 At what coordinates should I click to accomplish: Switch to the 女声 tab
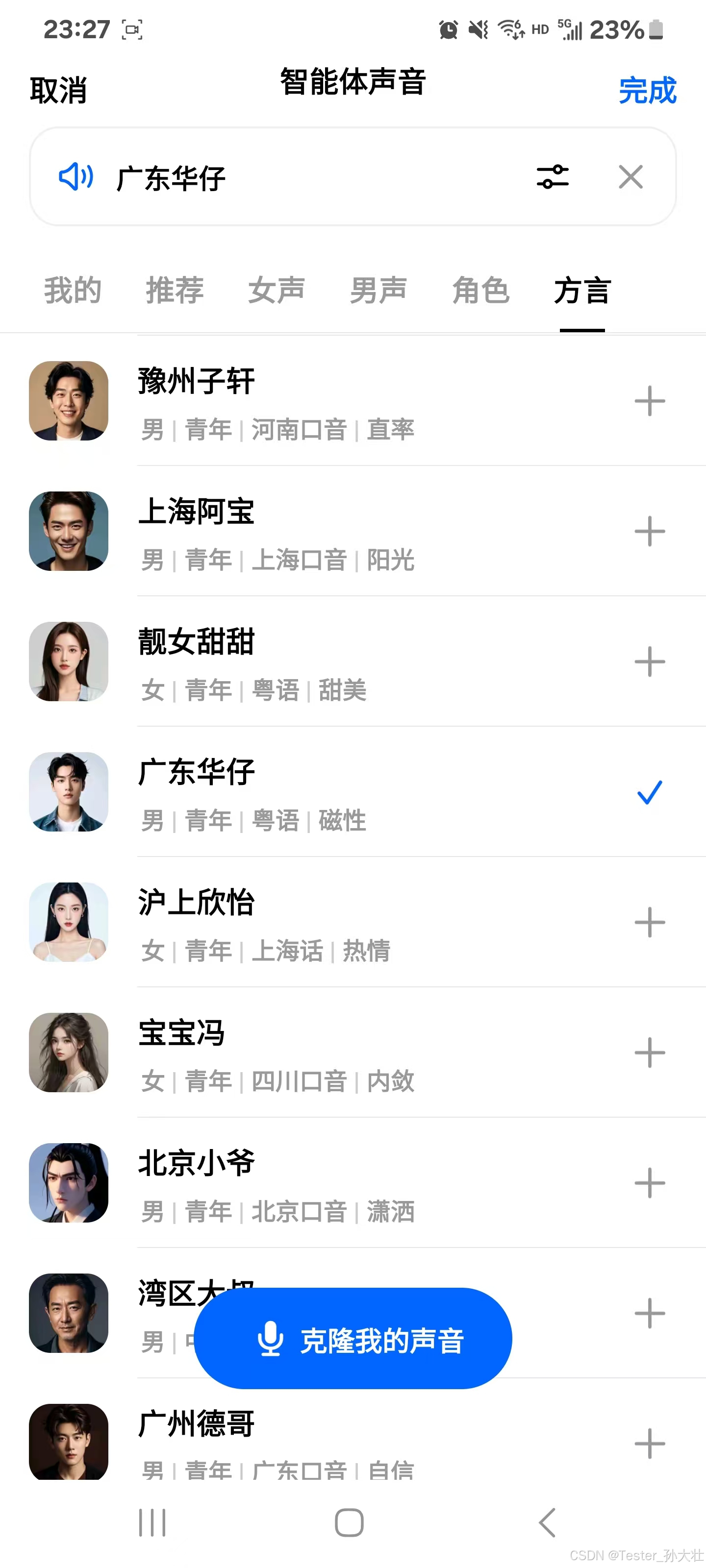[x=277, y=291]
